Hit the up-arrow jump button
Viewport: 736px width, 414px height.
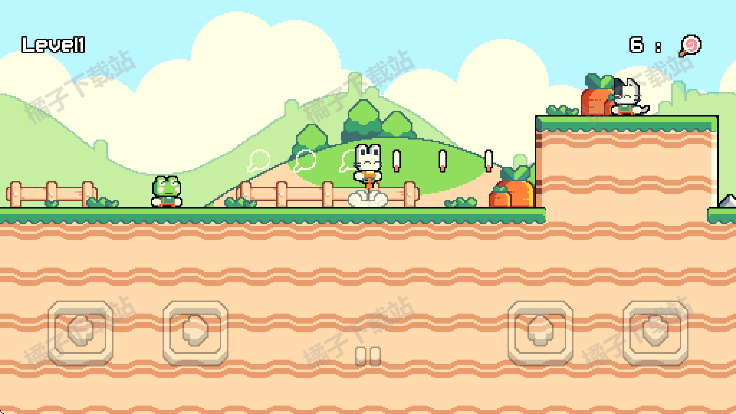(541, 331)
